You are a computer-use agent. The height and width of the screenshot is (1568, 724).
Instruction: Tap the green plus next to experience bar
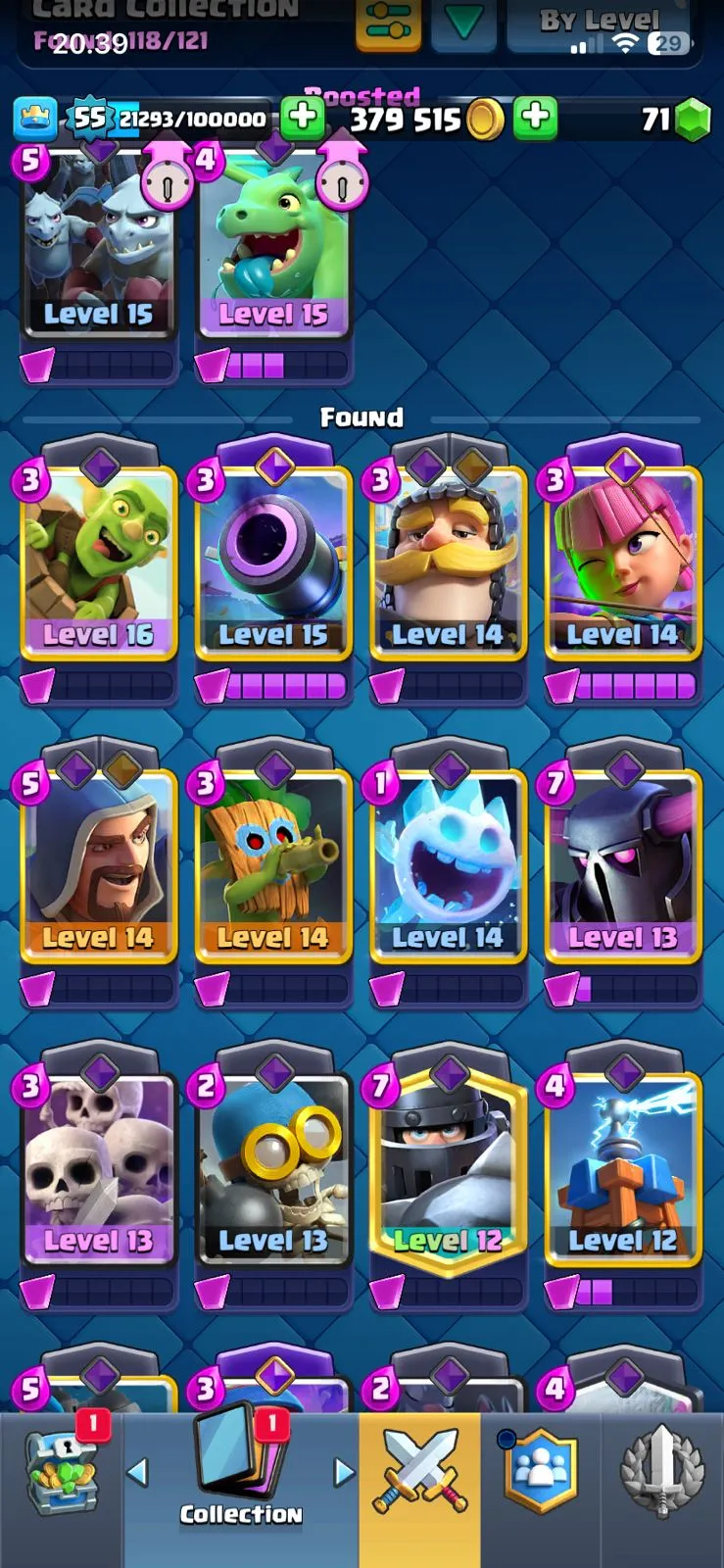coord(303,119)
